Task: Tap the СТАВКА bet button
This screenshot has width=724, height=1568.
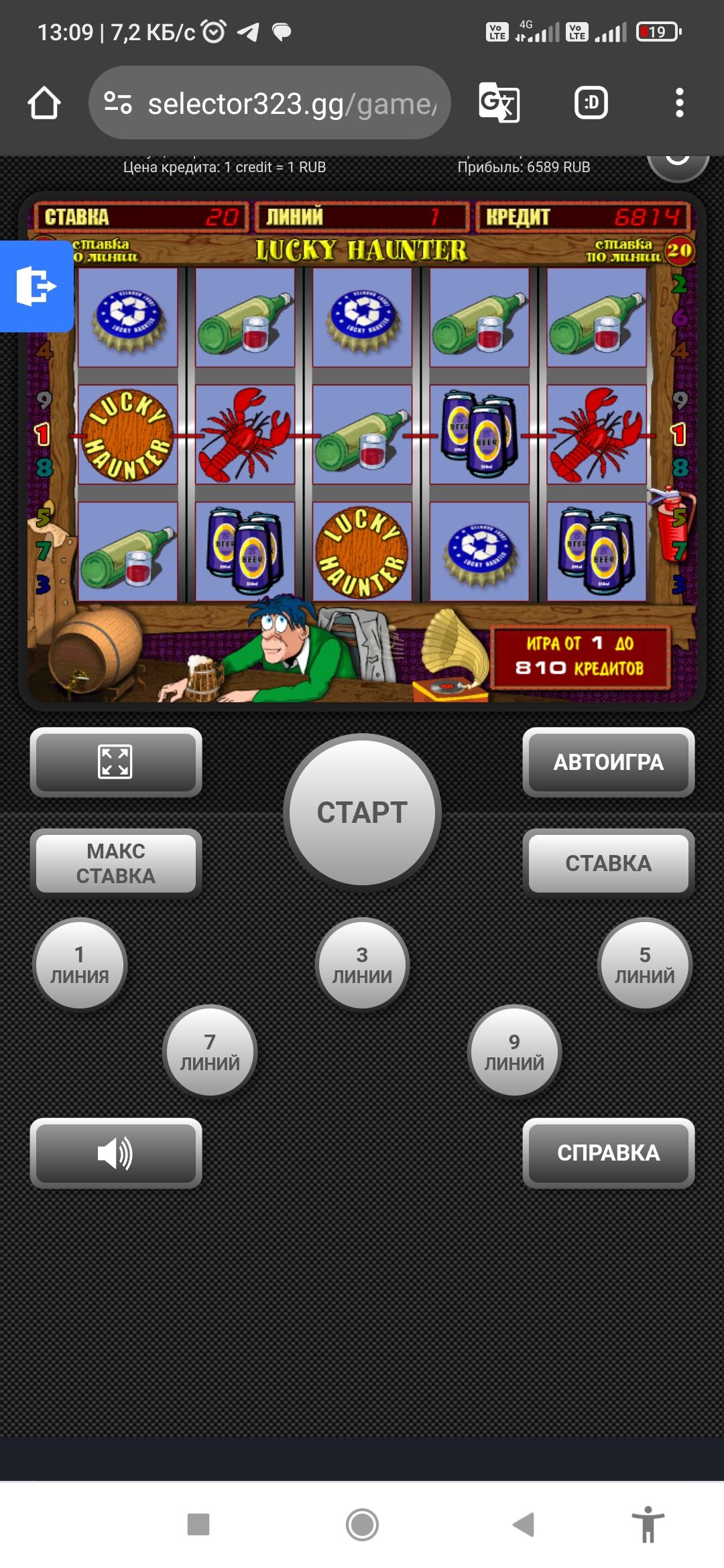Action: (608, 862)
